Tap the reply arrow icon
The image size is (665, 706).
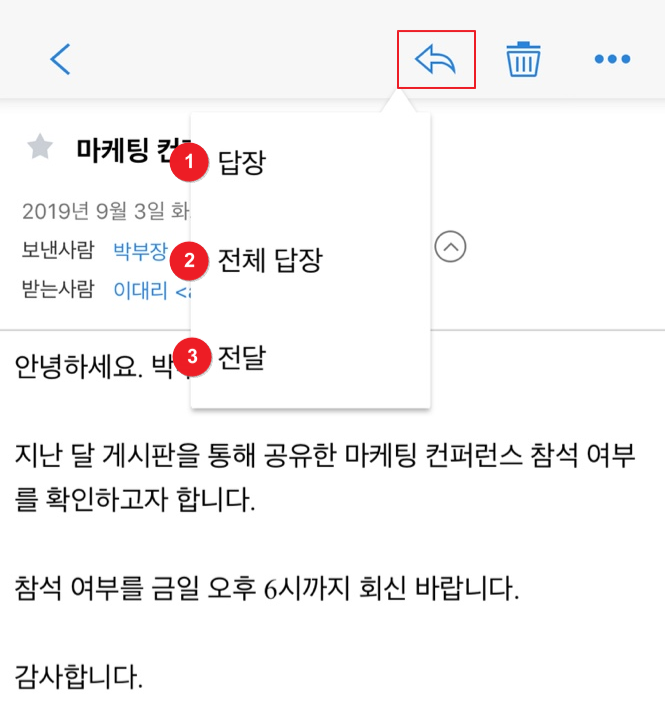pyautogui.click(x=436, y=60)
